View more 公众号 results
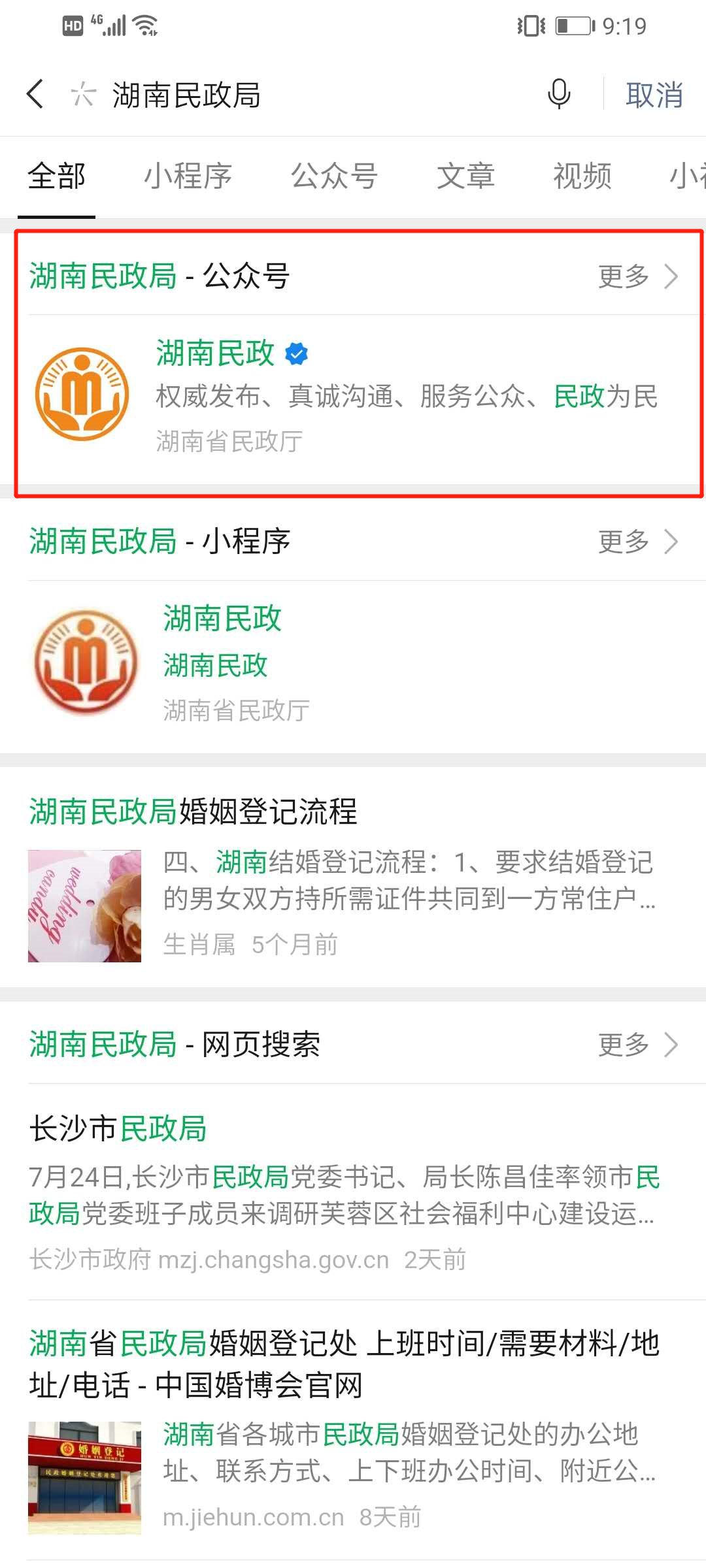 (637, 276)
